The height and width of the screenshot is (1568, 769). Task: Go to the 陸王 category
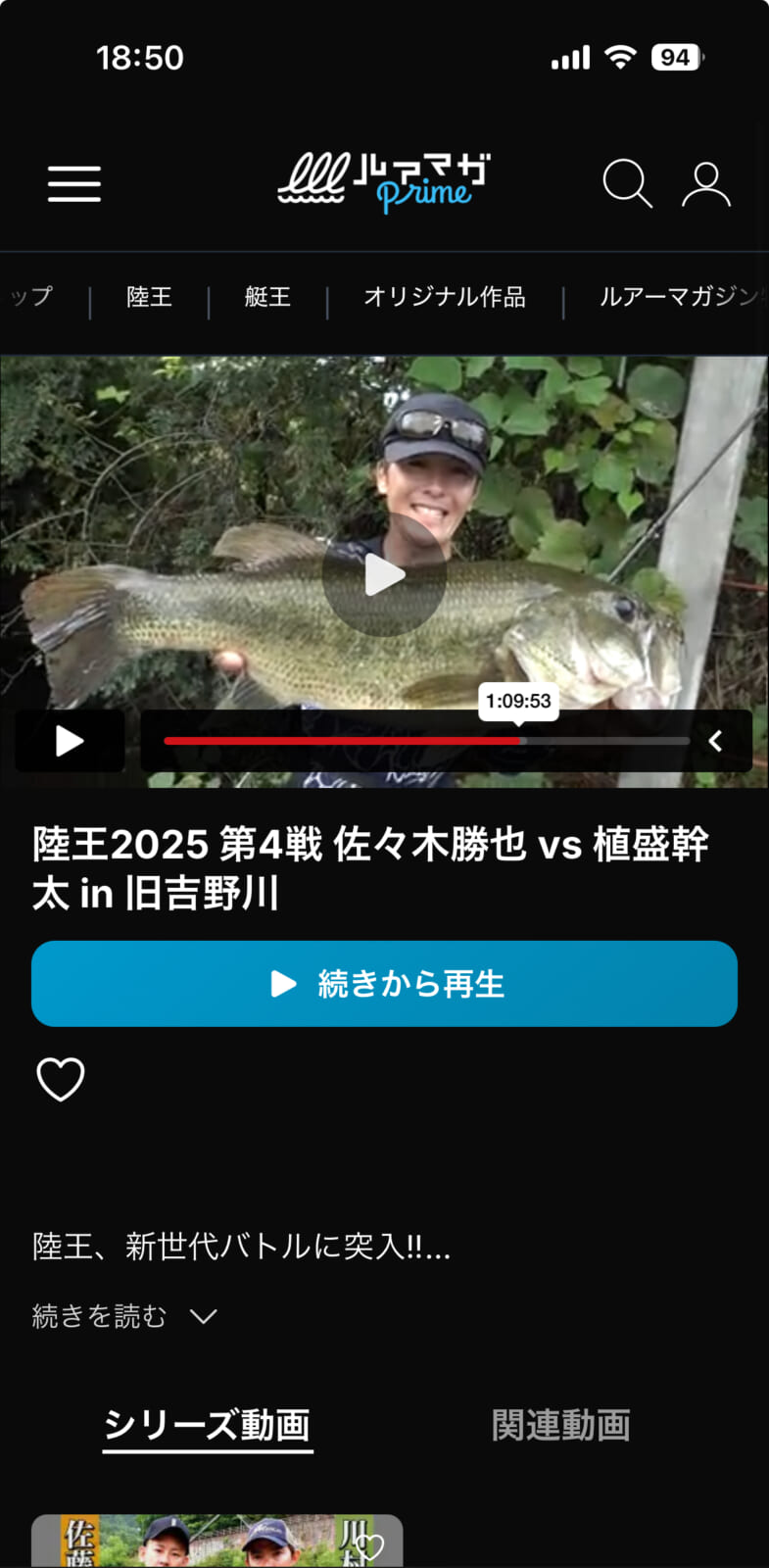click(x=149, y=297)
